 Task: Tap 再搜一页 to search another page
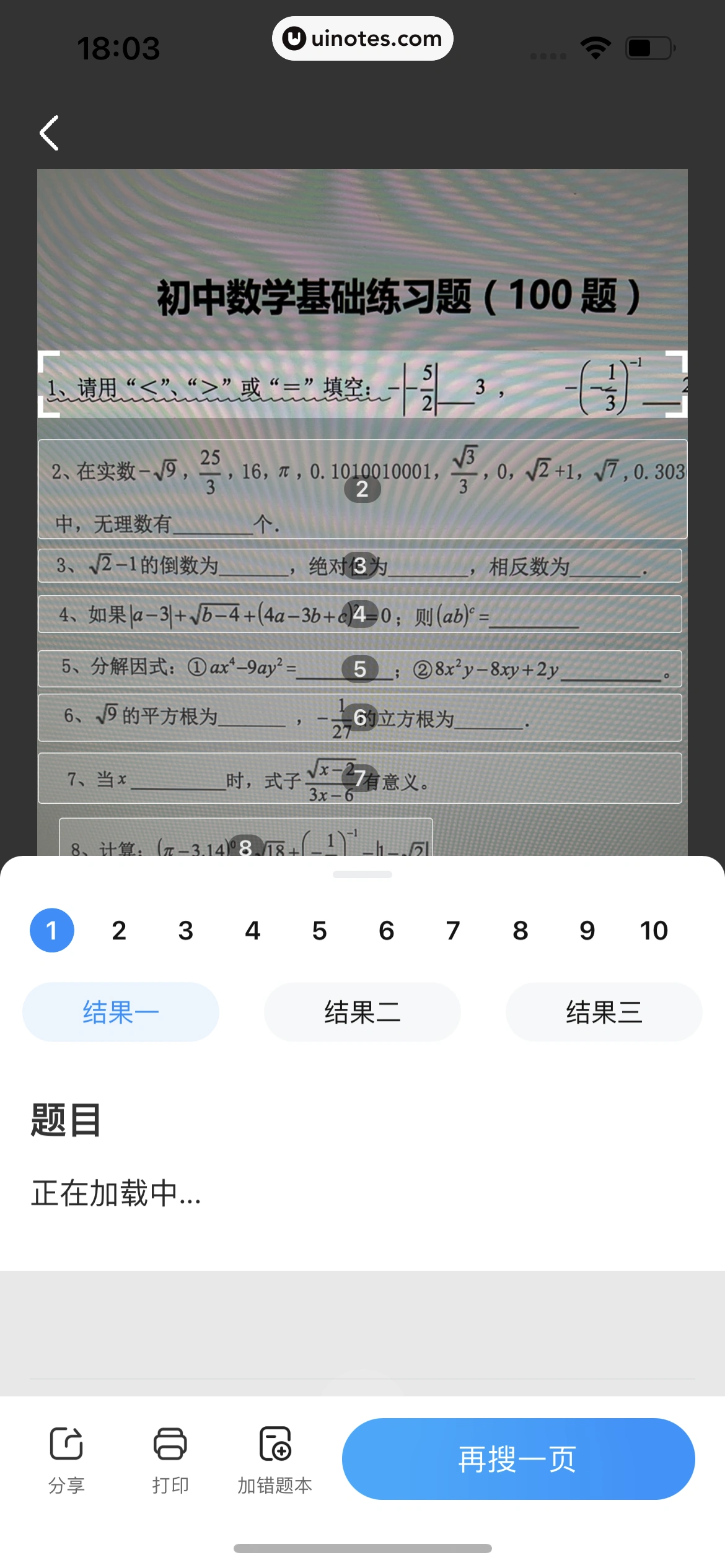click(x=518, y=1459)
